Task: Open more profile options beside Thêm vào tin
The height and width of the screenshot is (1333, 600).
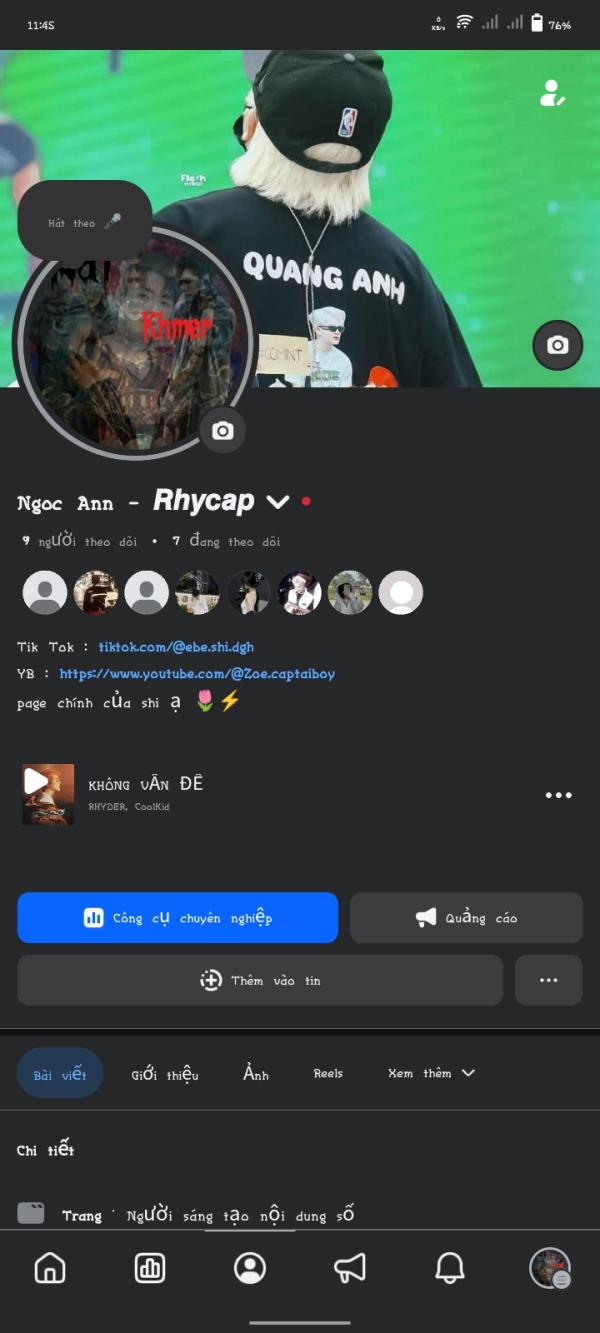Action: [x=549, y=980]
